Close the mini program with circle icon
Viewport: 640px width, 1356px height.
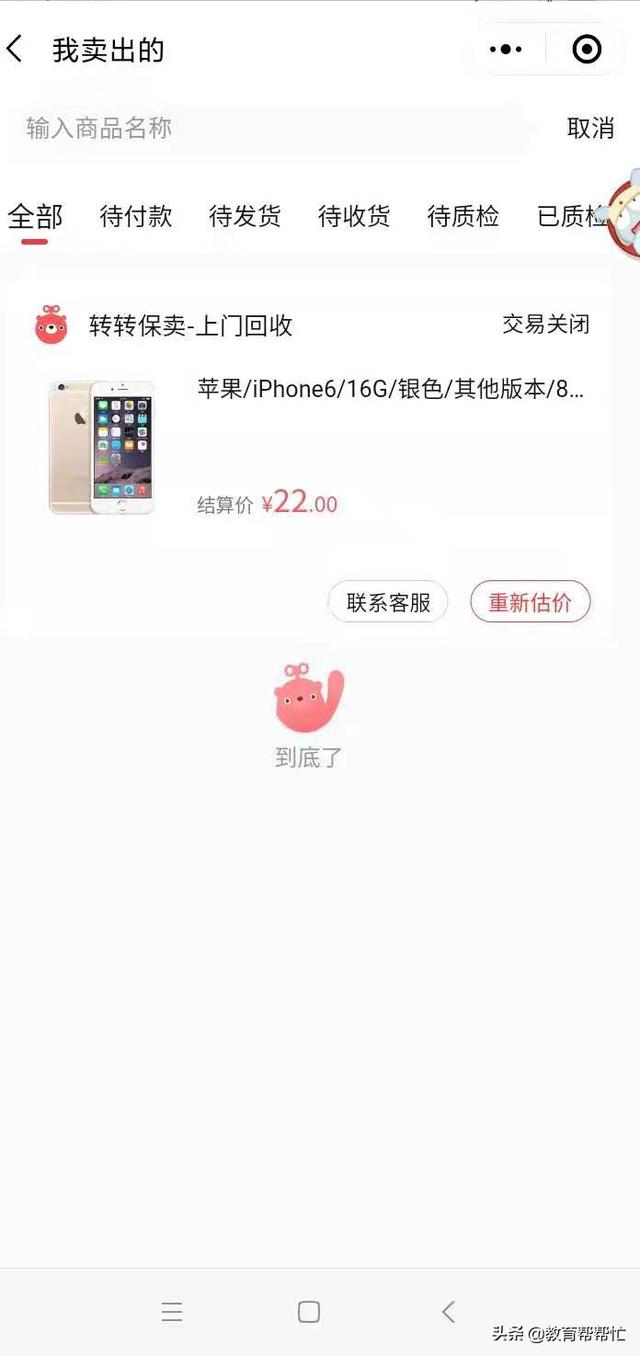(x=587, y=49)
